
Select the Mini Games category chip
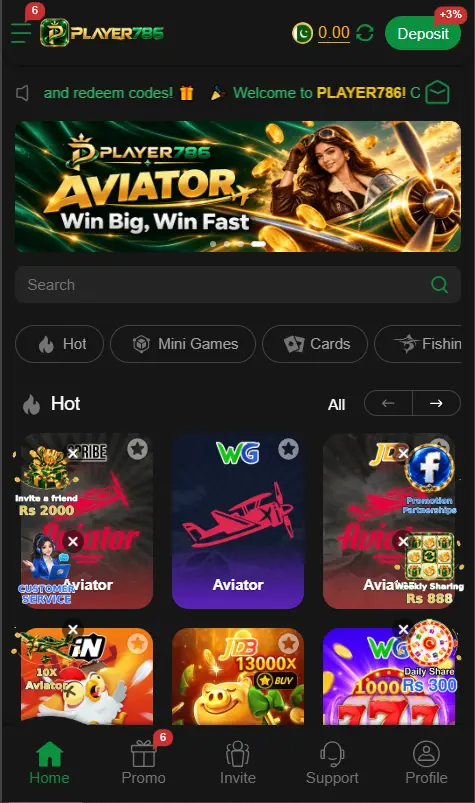click(x=183, y=344)
